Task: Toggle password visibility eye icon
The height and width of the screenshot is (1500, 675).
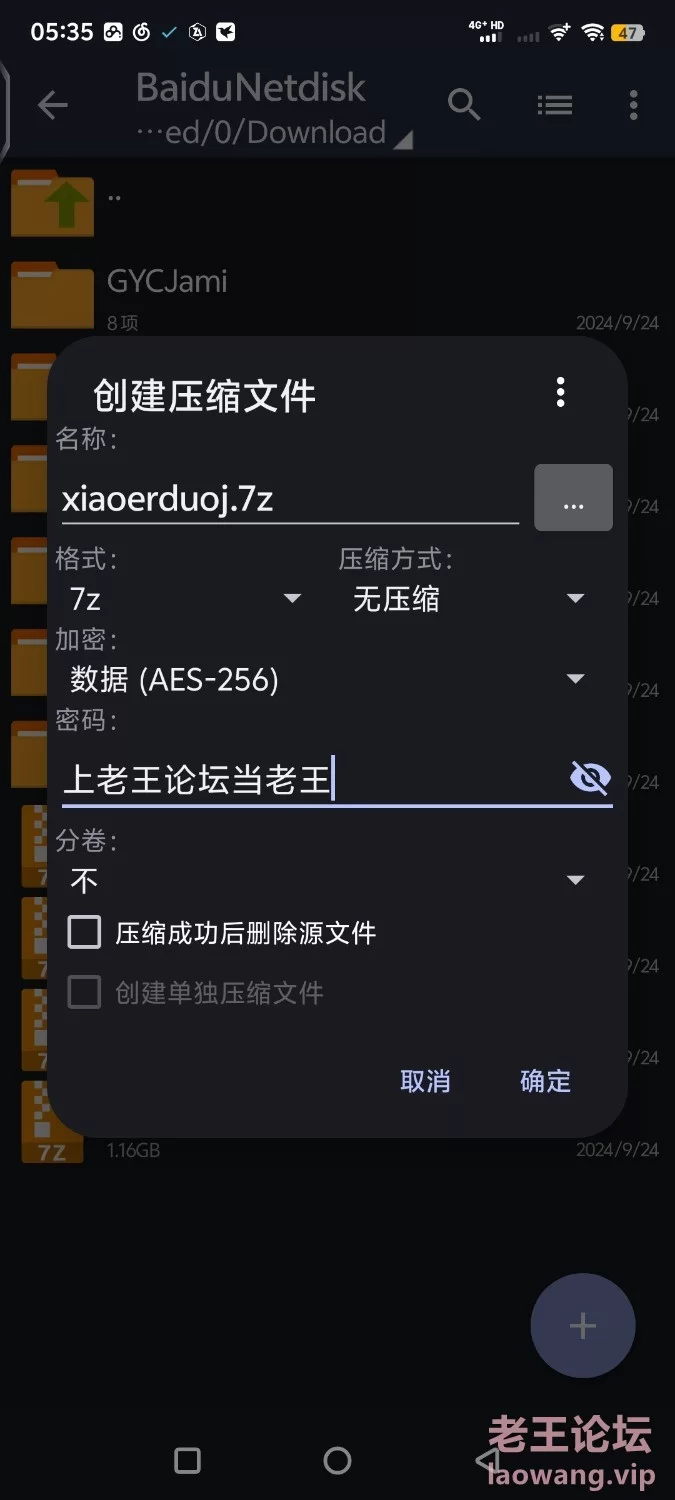Action: [x=590, y=777]
